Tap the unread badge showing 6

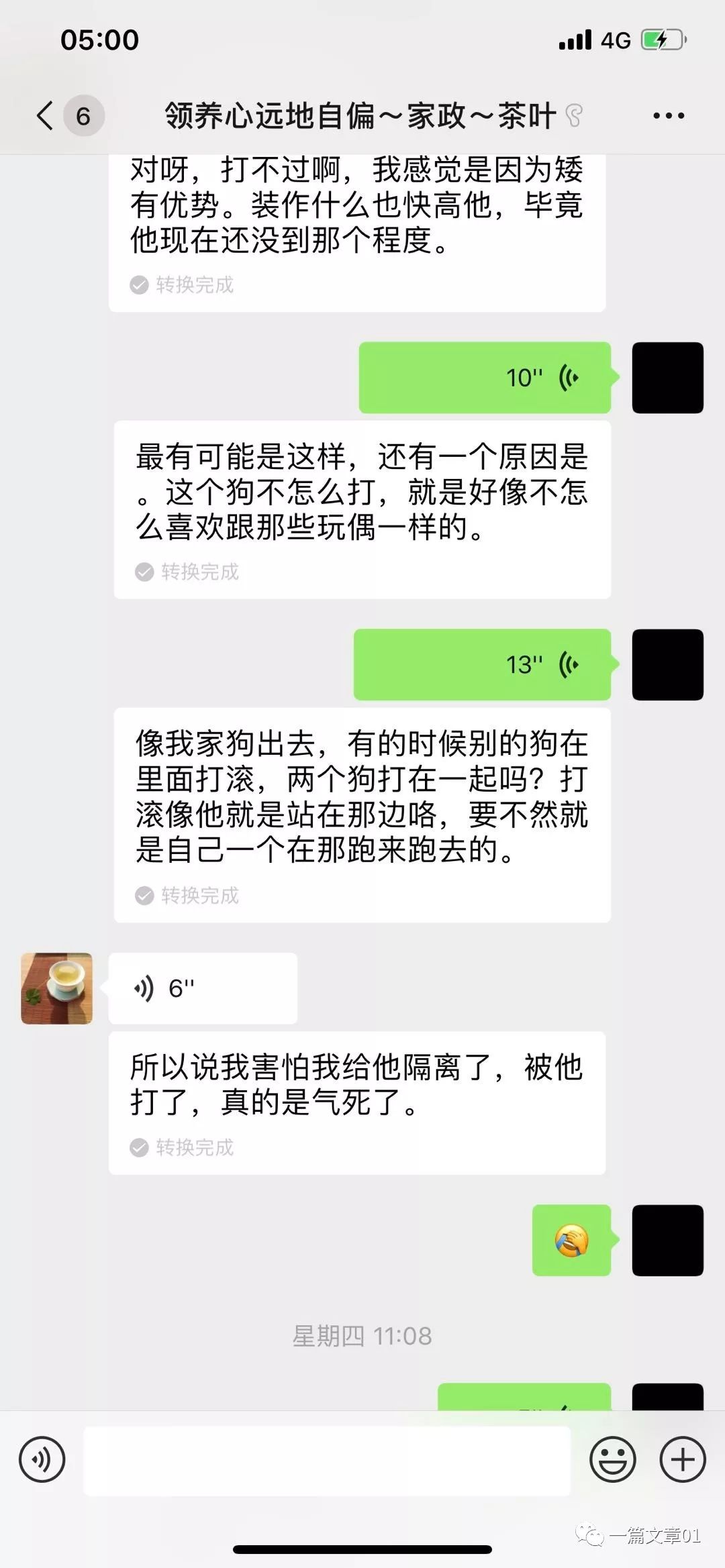83,114
